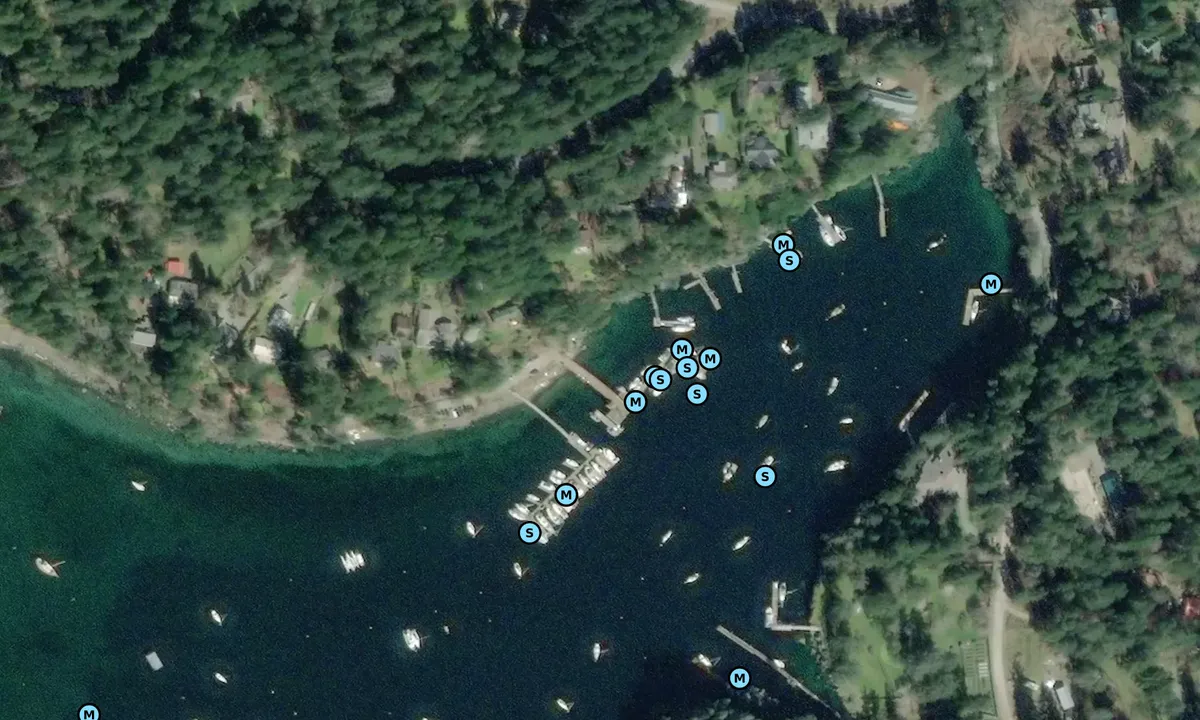This screenshot has width=1200, height=720.
Task: Select the M marker at the bottom-left map edge
Action: [89, 713]
